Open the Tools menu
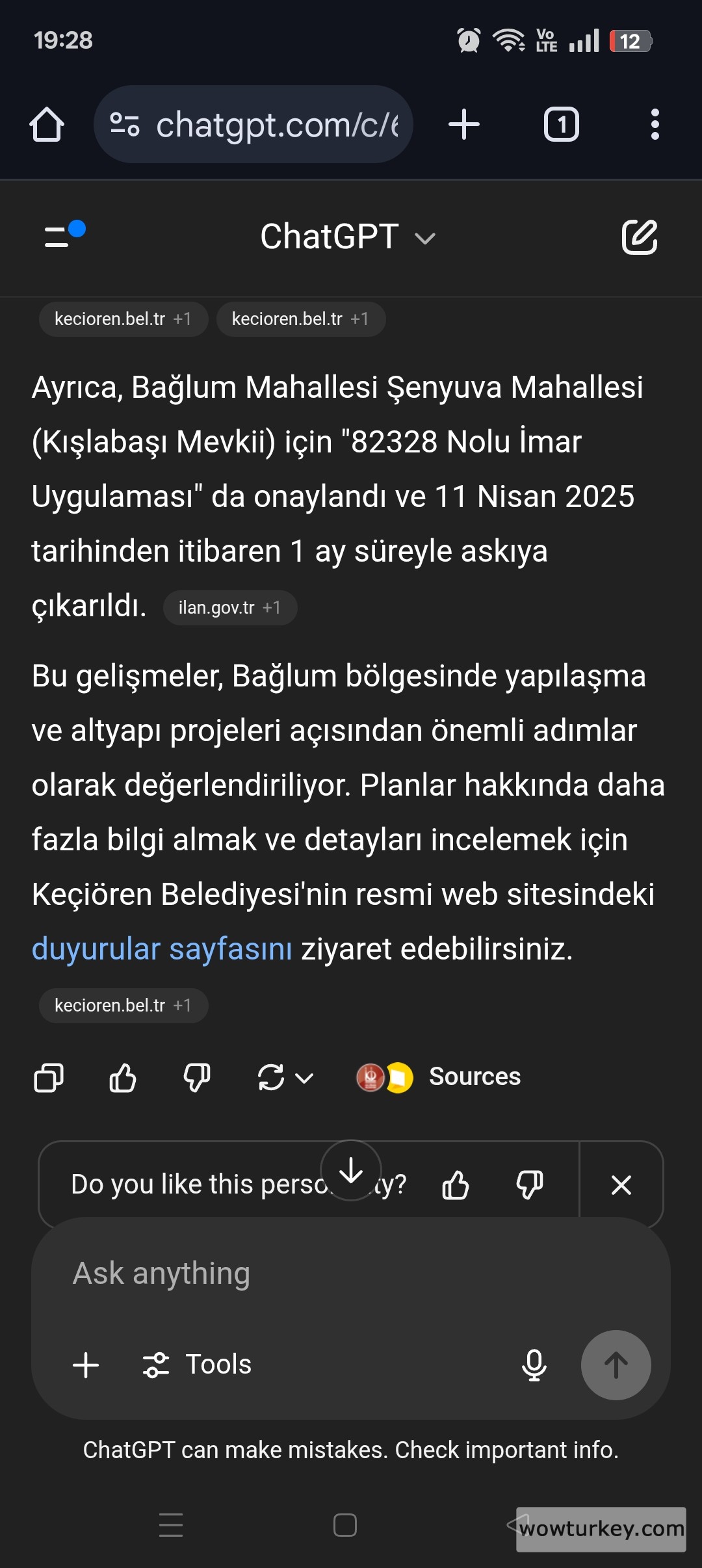This screenshot has height=1568, width=702. pos(198,1365)
